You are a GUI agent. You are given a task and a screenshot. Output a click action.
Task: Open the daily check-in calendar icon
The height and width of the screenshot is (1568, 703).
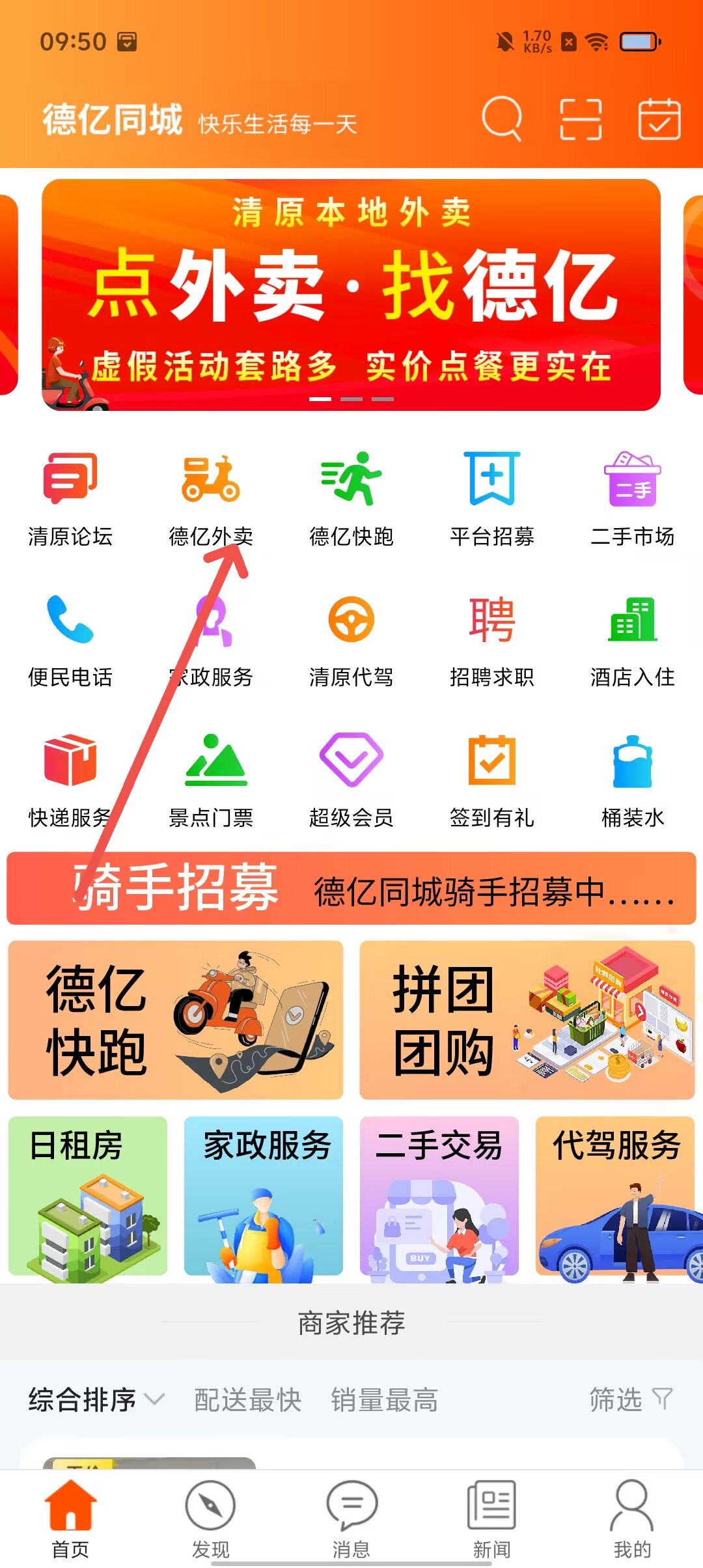click(659, 119)
